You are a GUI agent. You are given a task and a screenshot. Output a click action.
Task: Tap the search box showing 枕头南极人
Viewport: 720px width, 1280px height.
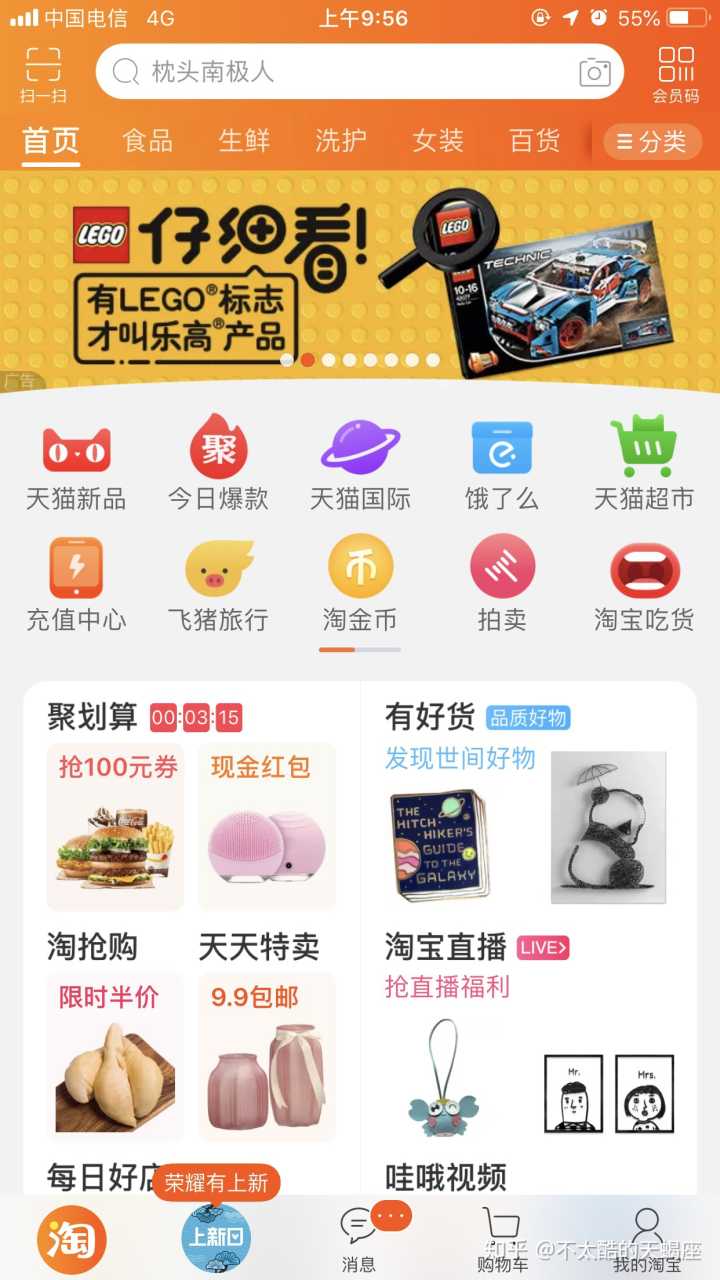(x=340, y=72)
